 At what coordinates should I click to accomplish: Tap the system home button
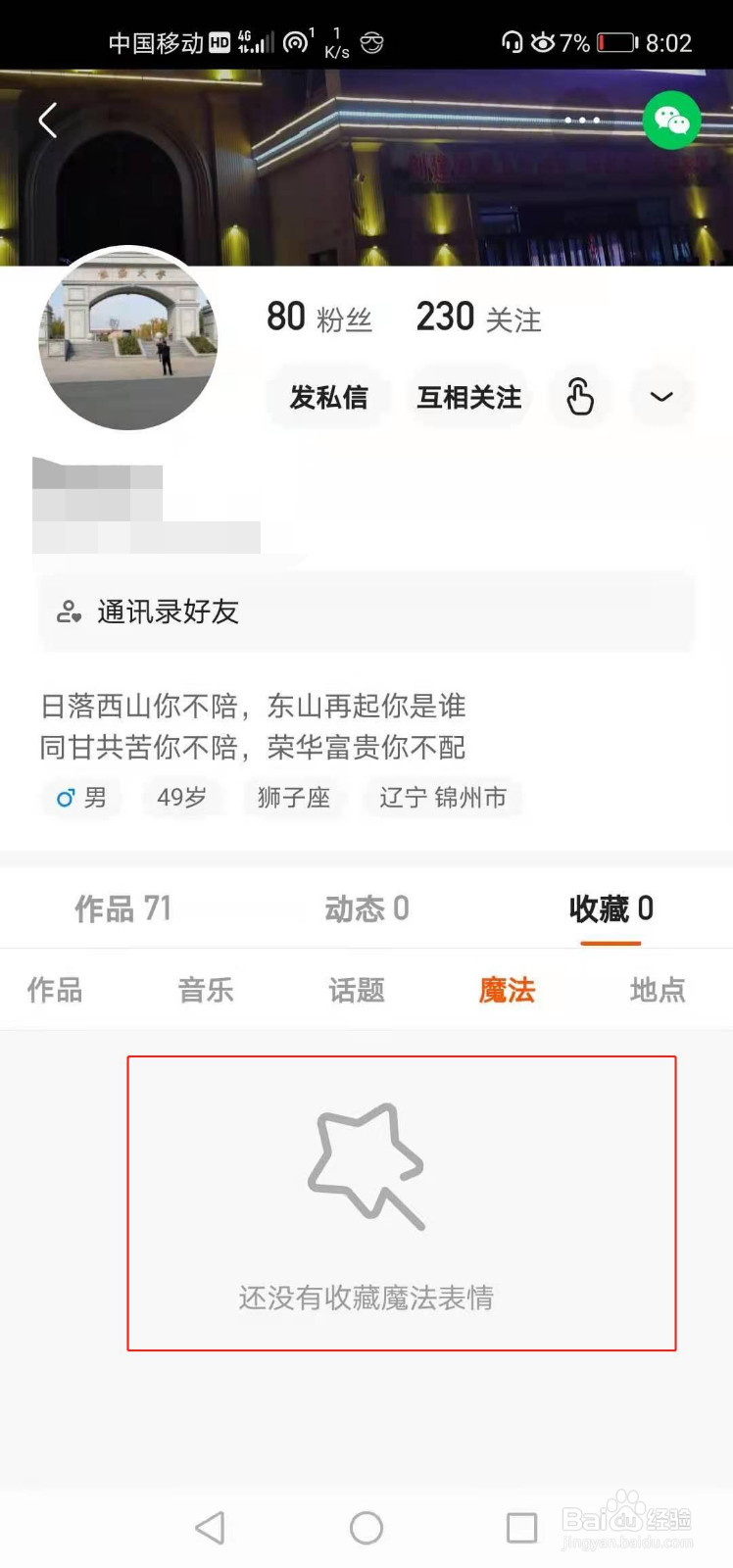pos(366,1527)
